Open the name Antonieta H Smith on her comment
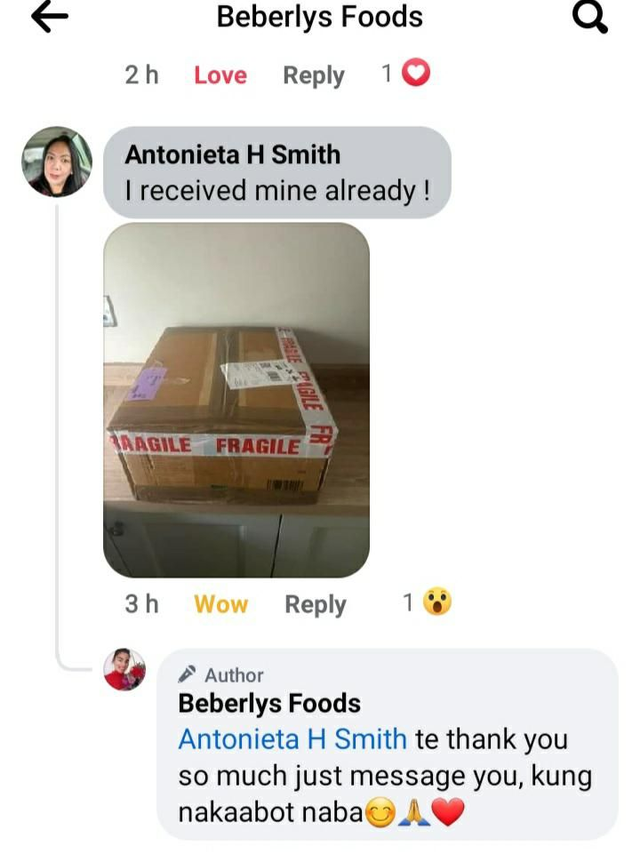Screen dimensions: 640x852 (x=232, y=154)
